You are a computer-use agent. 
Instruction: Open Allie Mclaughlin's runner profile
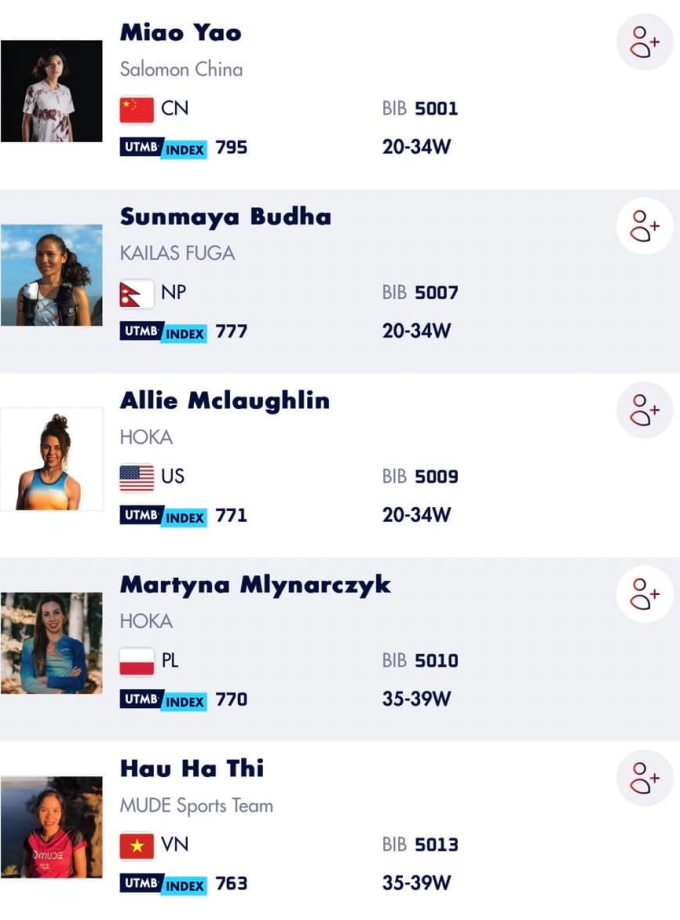pyautogui.click(x=225, y=400)
